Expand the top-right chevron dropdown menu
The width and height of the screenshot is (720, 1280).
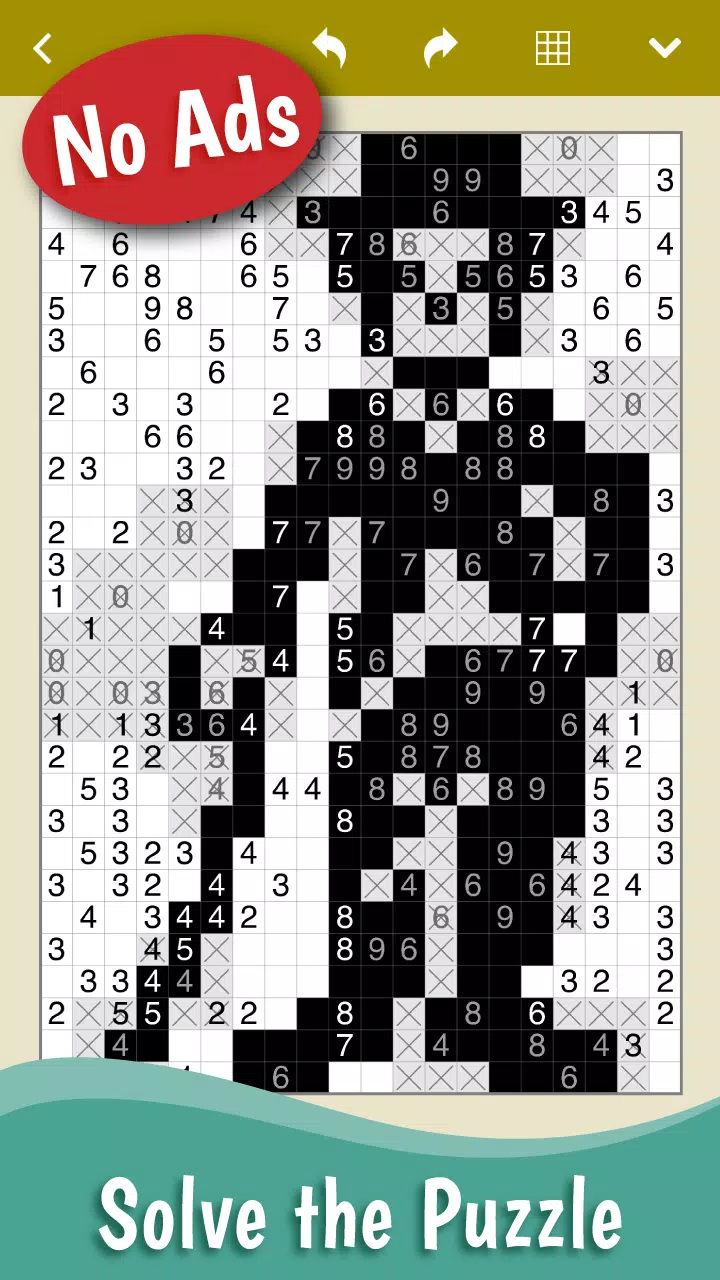coord(664,47)
